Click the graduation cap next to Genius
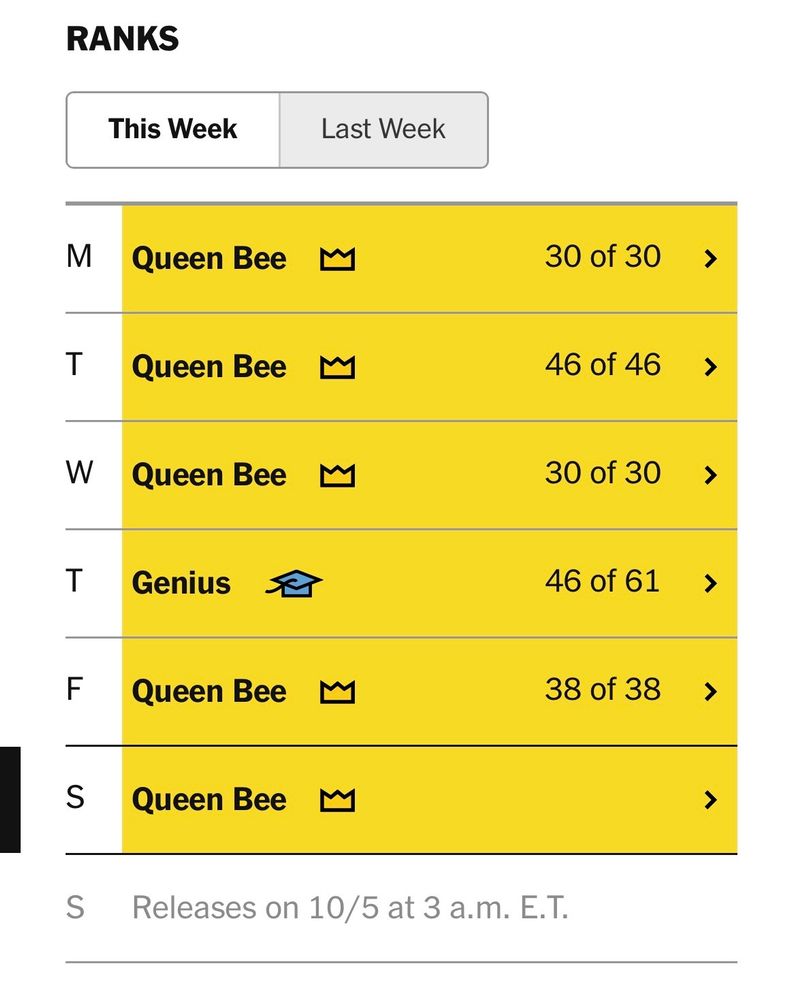The height and width of the screenshot is (1000, 803). point(295,582)
